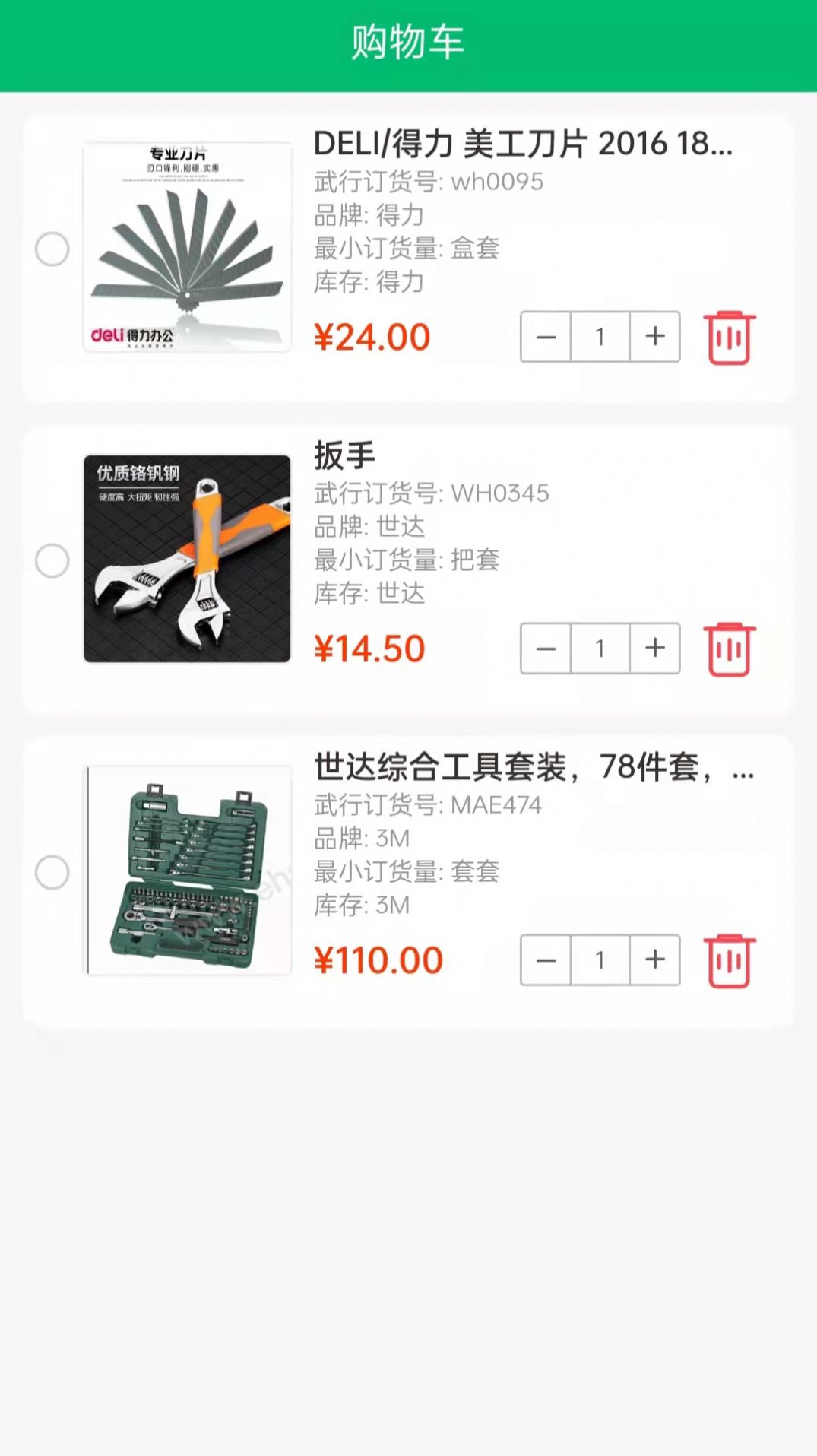Image resolution: width=817 pixels, height=1456 pixels.
Task: Increase quantity of 世达综合工具套装
Action: (655, 960)
